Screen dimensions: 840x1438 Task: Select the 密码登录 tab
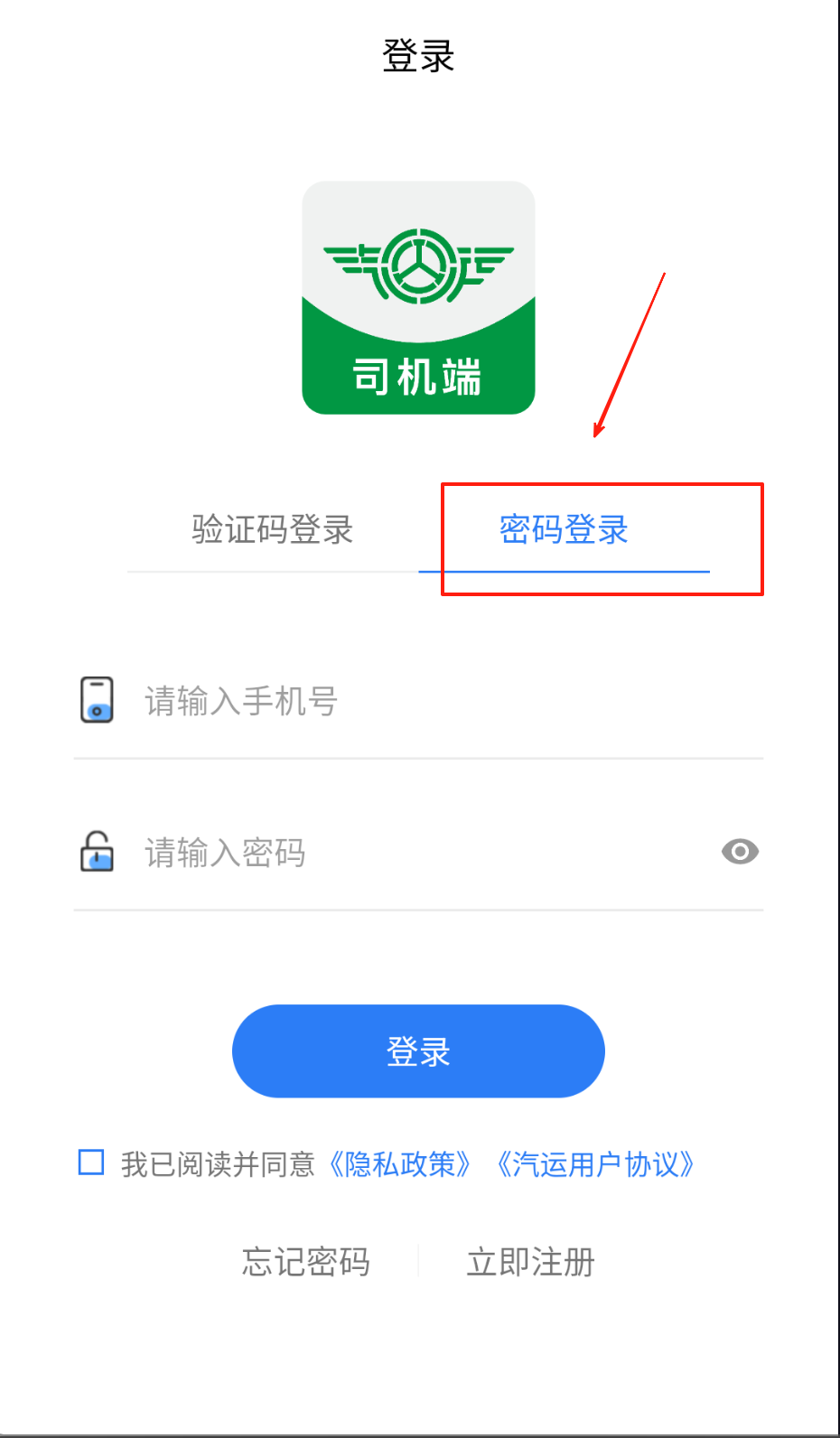pyautogui.click(x=564, y=529)
